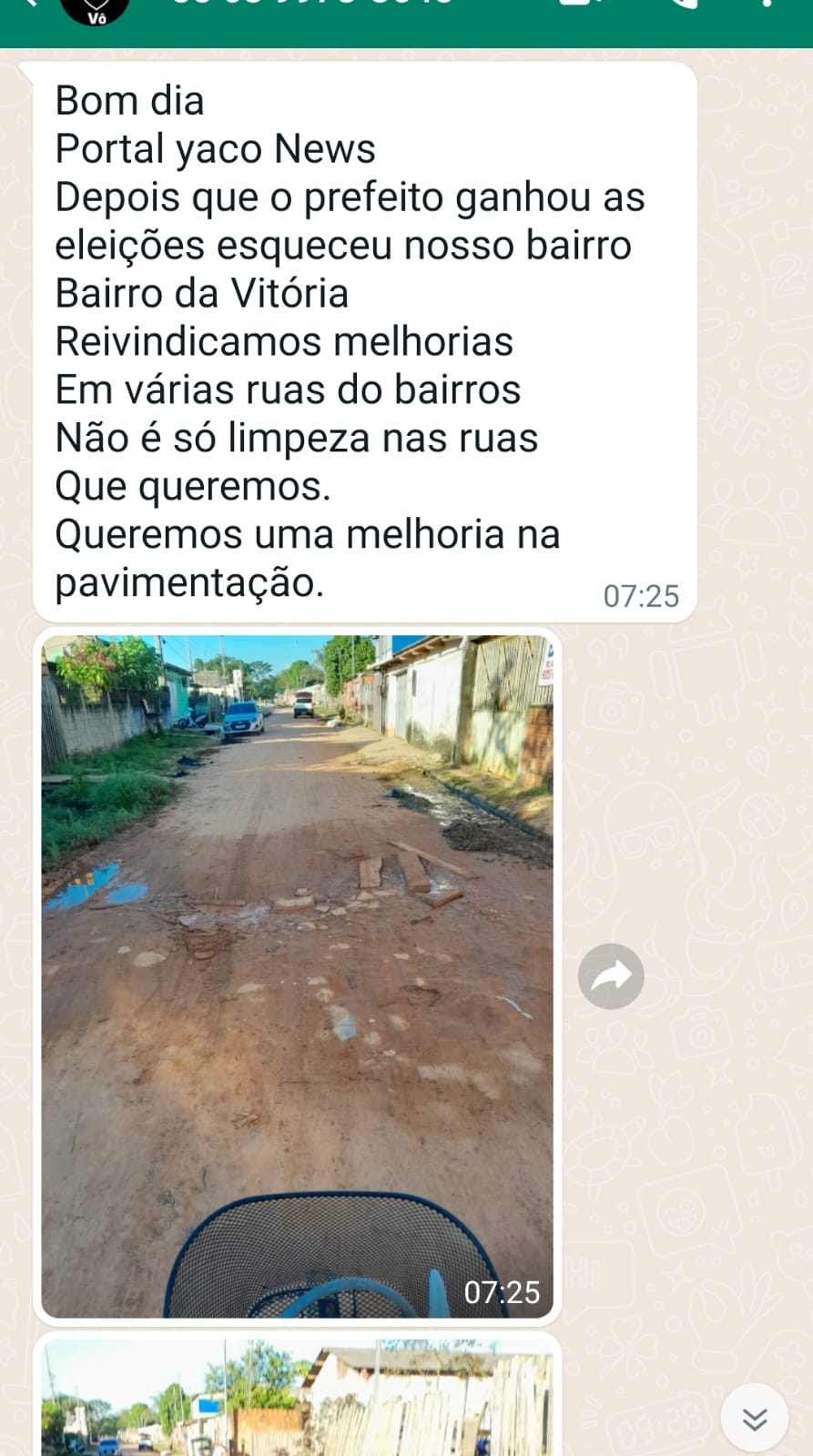The width and height of the screenshot is (813, 1456).
Task: Open the contact's profile picture
Action: pyautogui.click(x=95, y=9)
